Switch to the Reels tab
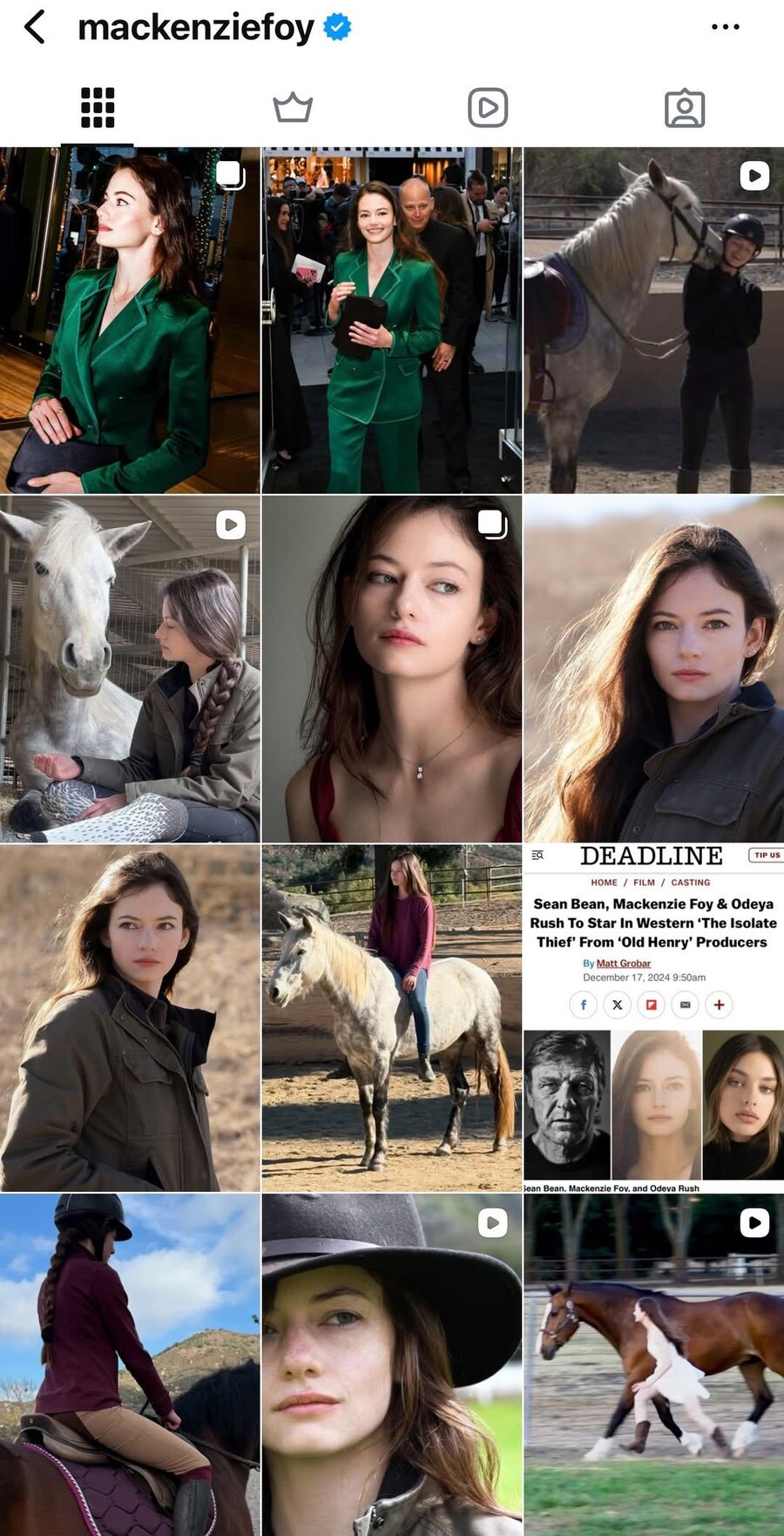The height and width of the screenshot is (1536, 784). coord(488,108)
